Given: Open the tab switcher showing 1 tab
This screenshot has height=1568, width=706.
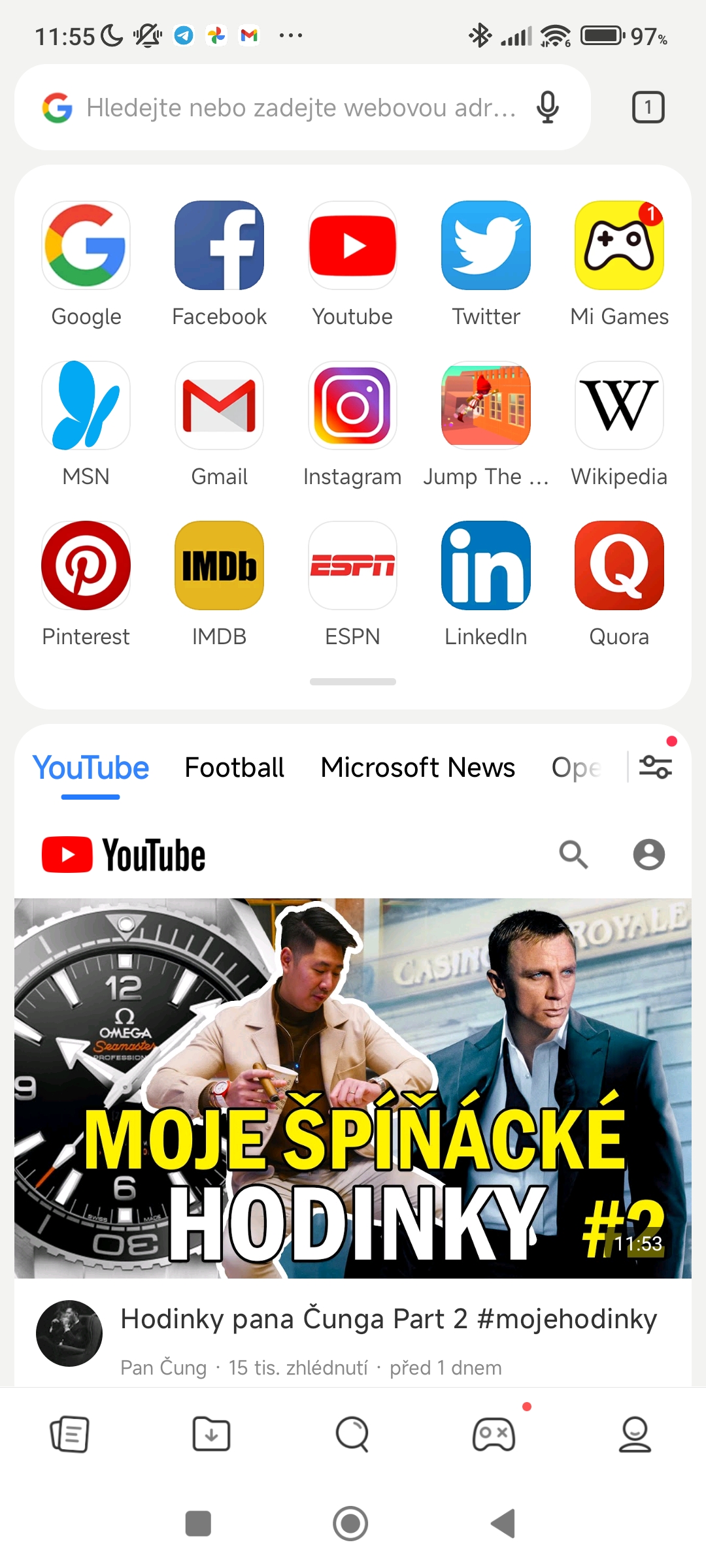Looking at the screenshot, I should pos(648,108).
